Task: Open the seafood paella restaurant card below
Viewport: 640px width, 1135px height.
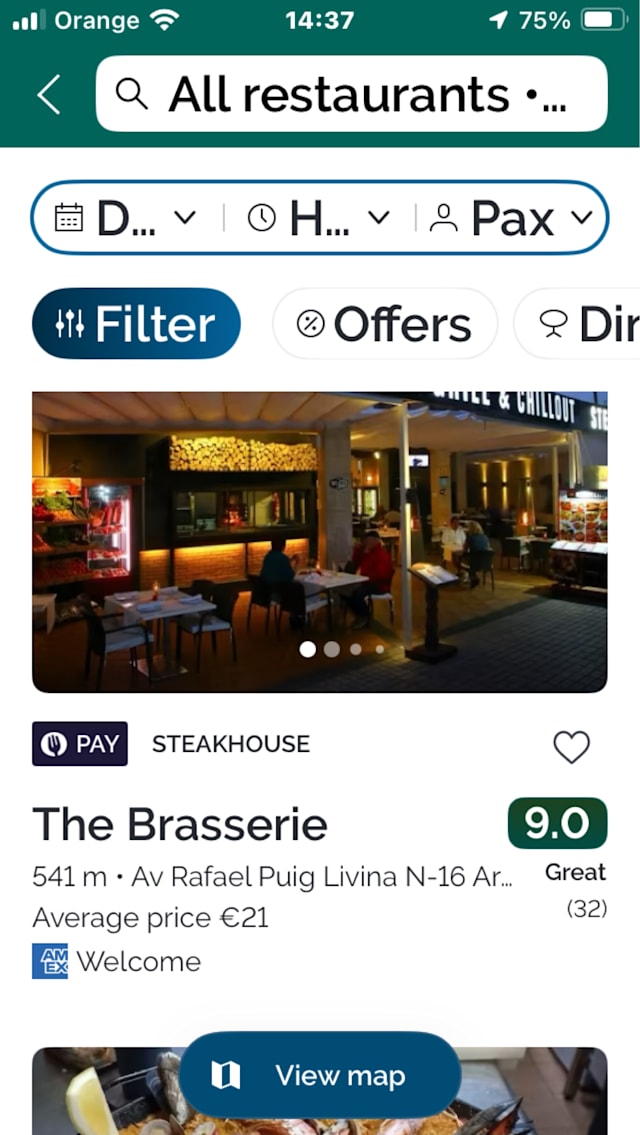Action: click(x=319, y=1091)
